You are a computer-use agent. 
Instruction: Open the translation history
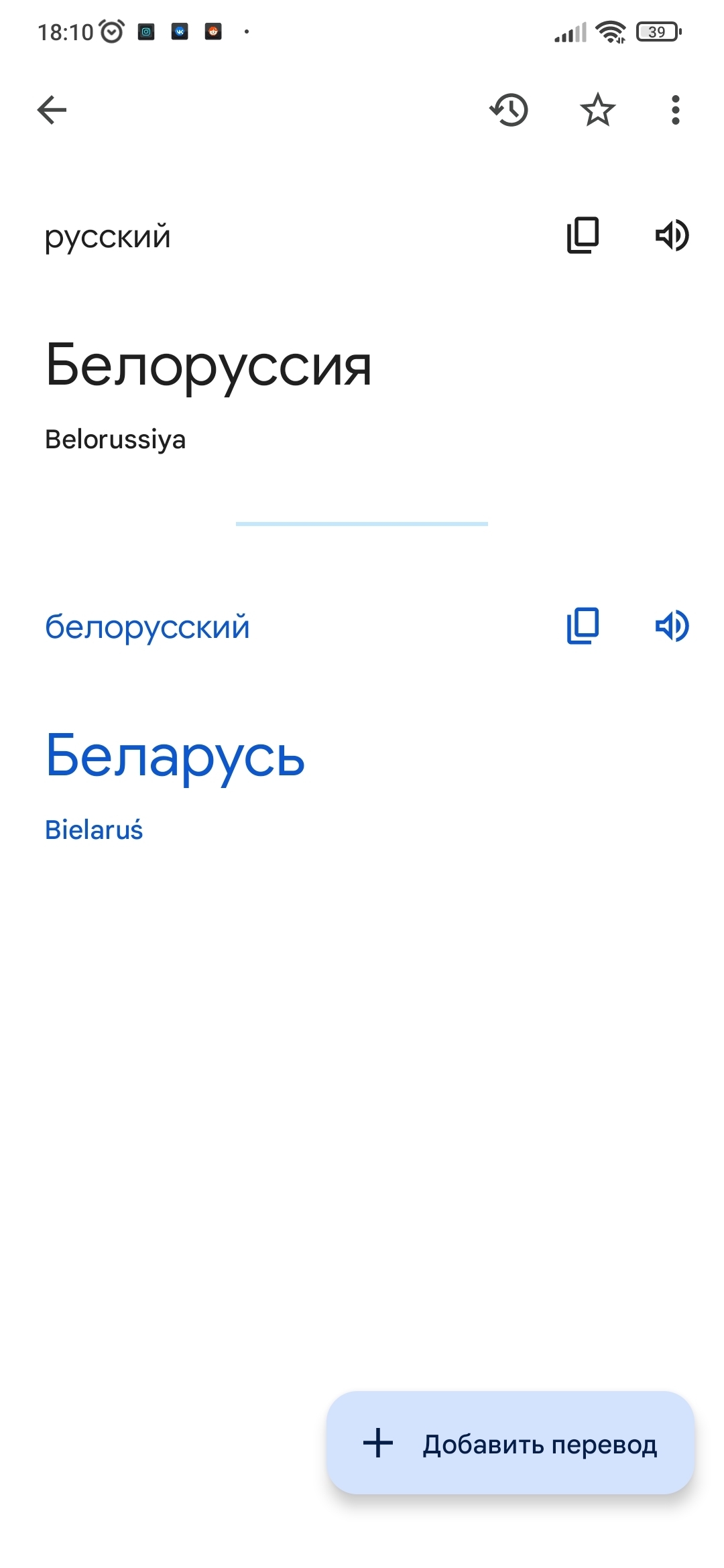[509, 110]
